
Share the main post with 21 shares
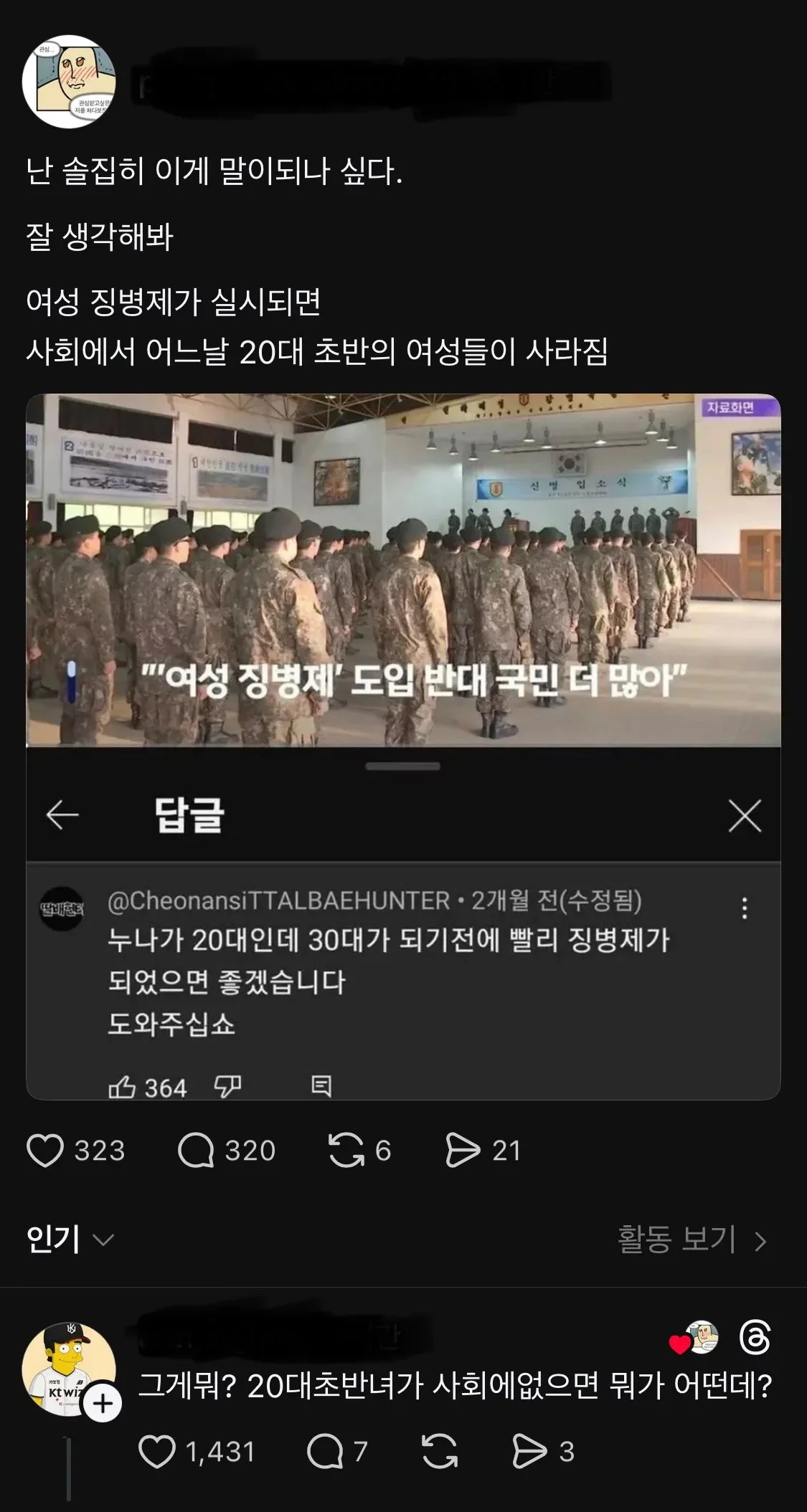pos(463,1150)
